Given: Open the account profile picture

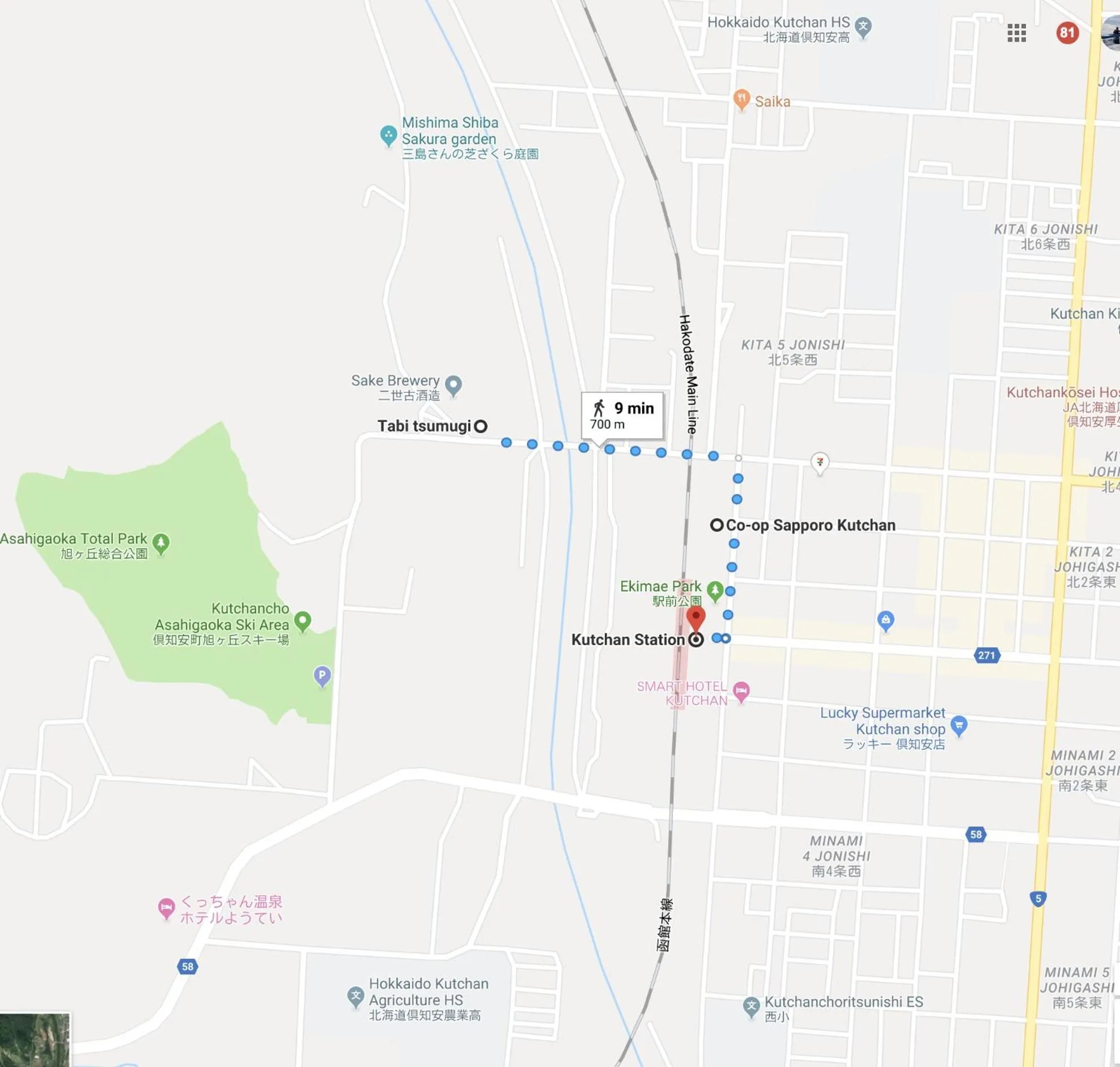Looking at the screenshot, I should coord(1111,33).
